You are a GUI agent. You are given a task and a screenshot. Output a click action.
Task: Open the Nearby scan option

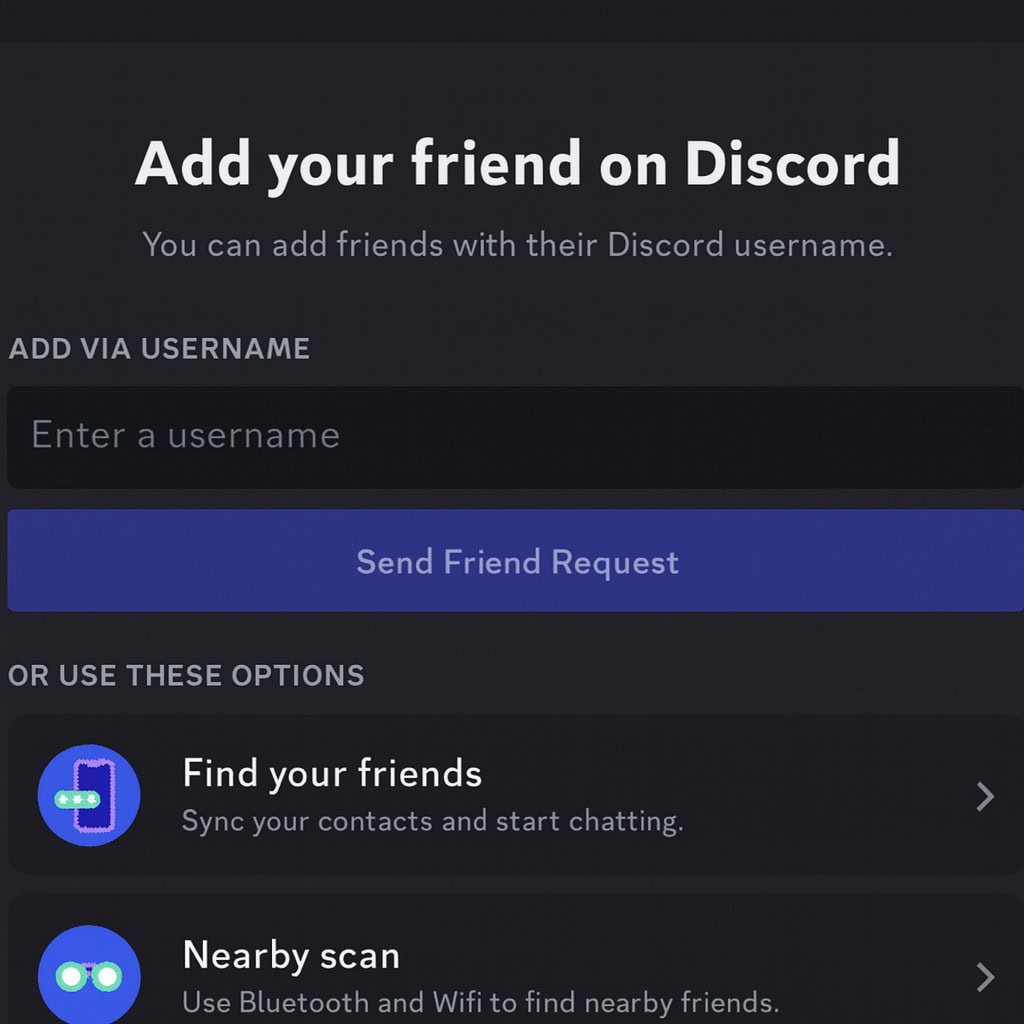(x=516, y=972)
